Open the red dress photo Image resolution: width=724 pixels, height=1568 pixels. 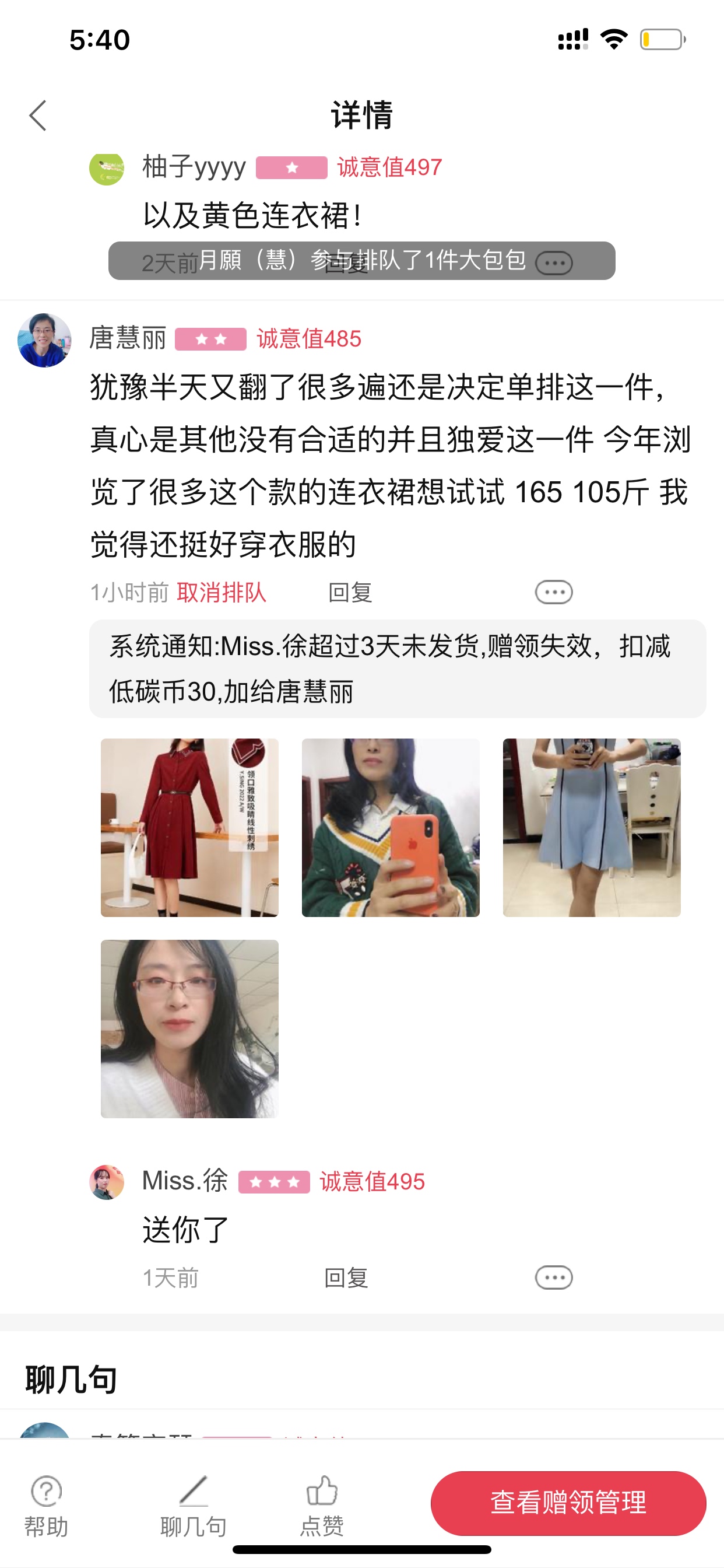point(190,828)
